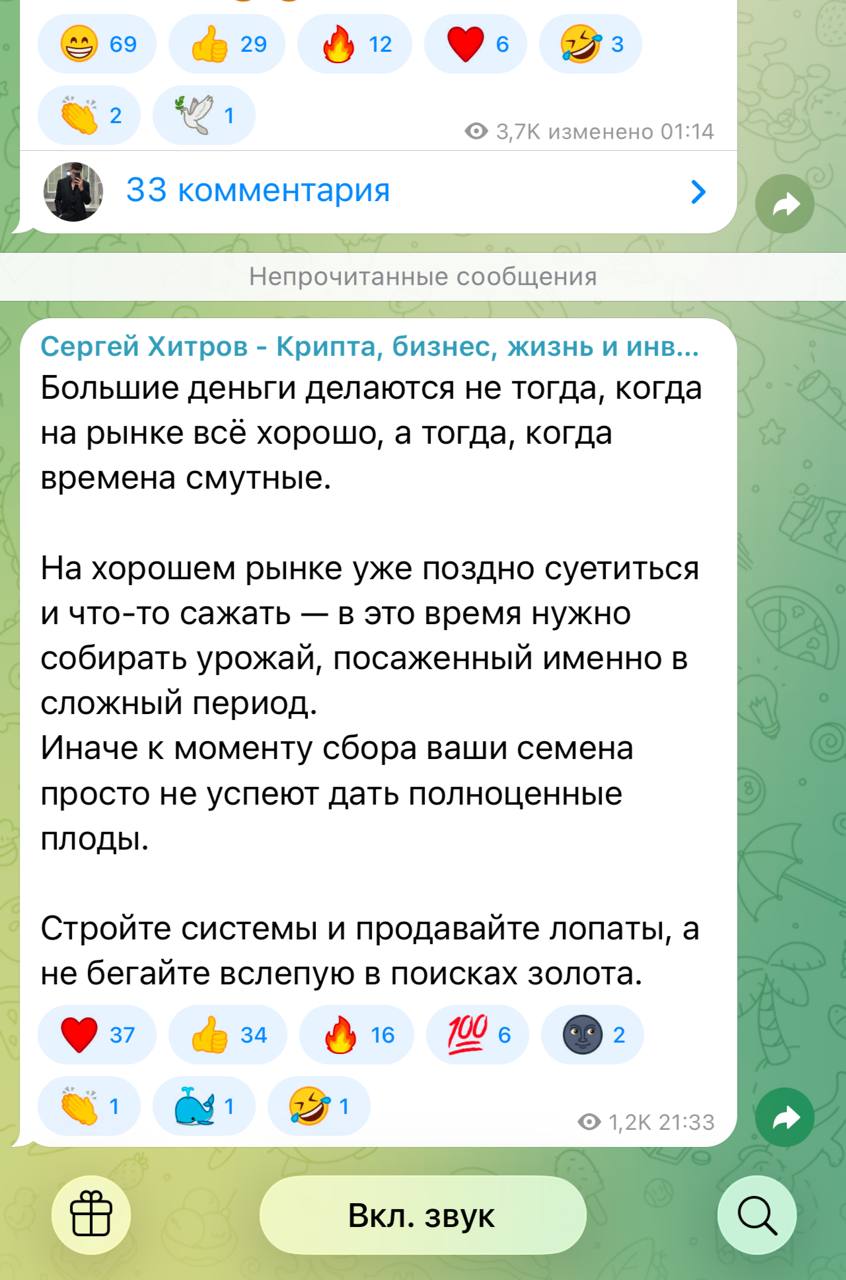React with heart showing 37
This screenshot has width=846, height=1280.
tap(96, 1035)
